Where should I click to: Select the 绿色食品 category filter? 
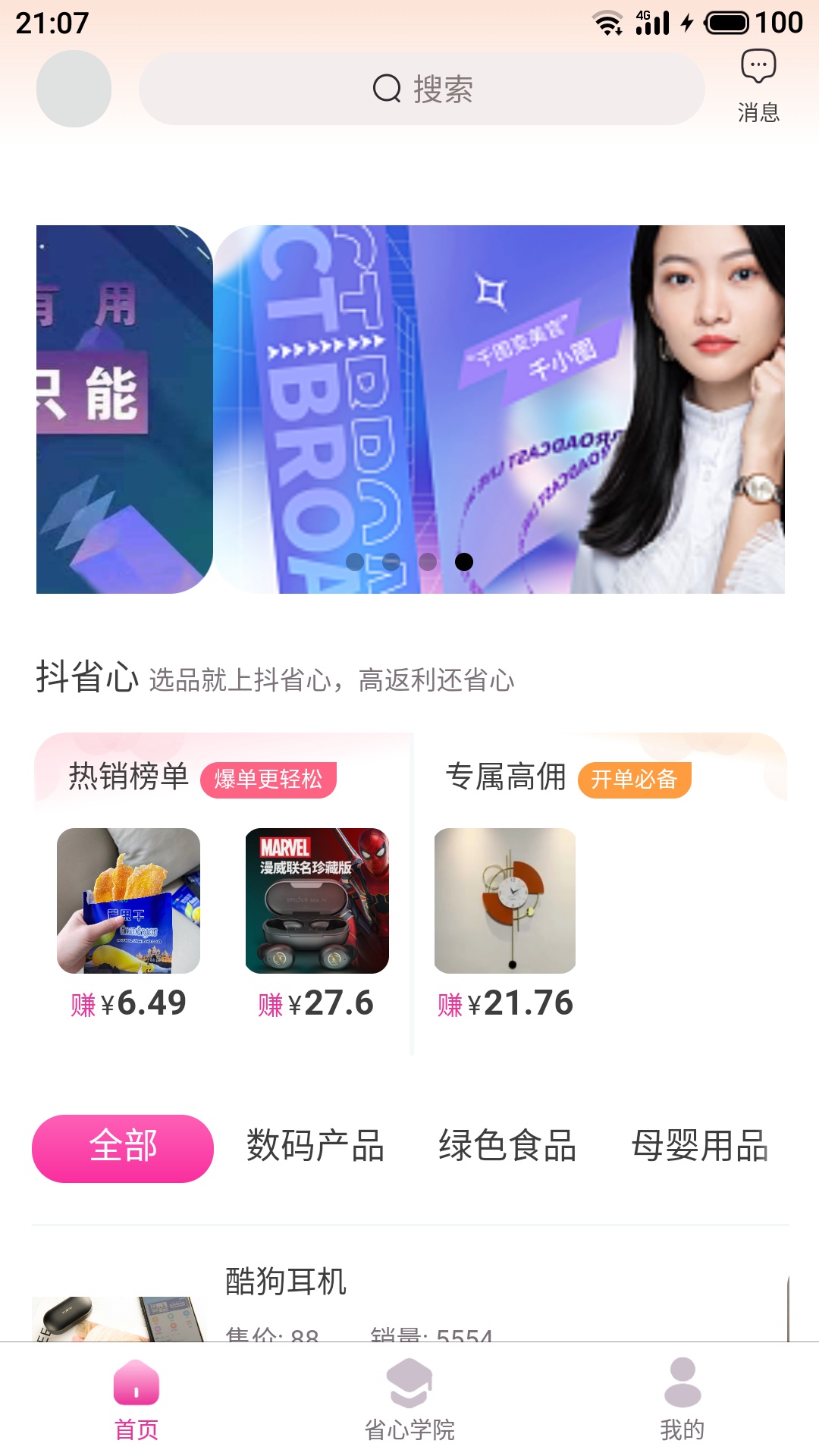[508, 1147]
